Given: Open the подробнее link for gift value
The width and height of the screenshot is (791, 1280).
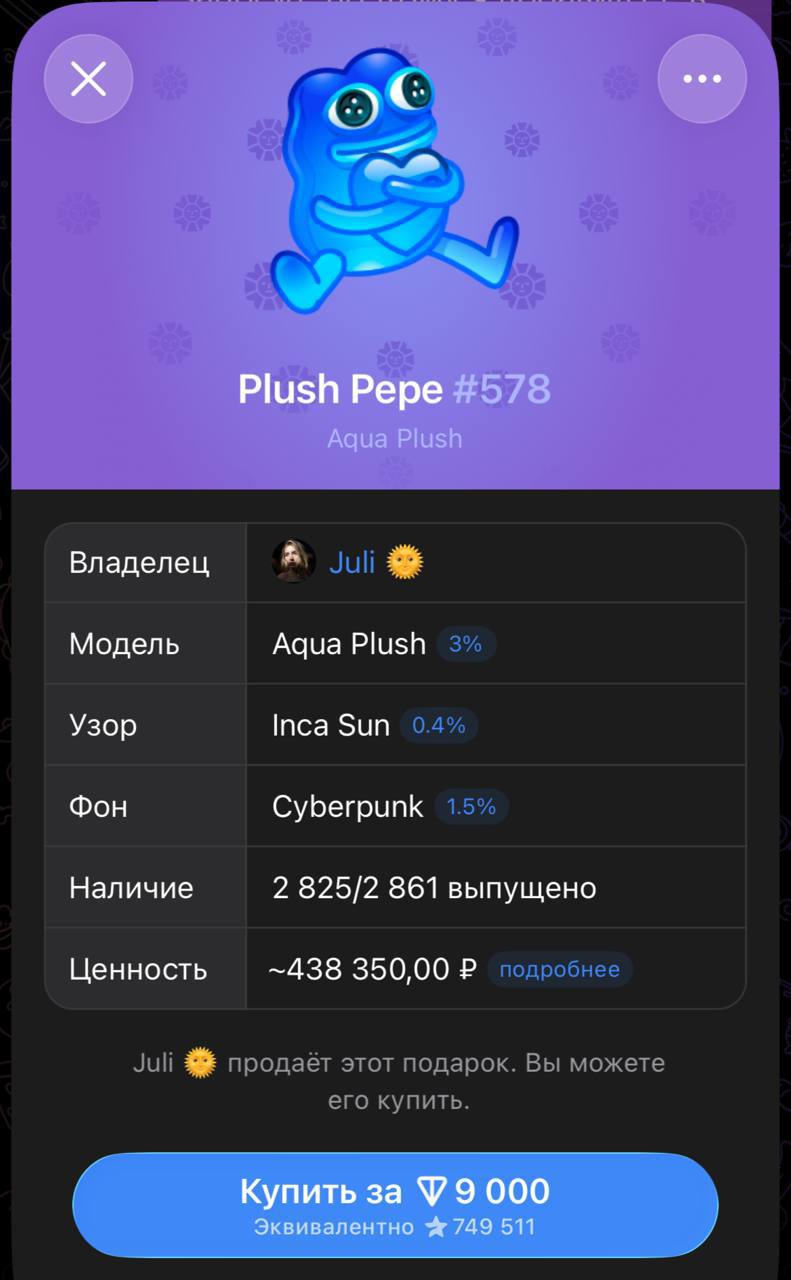Looking at the screenshot, I should [x=559, y=969].
